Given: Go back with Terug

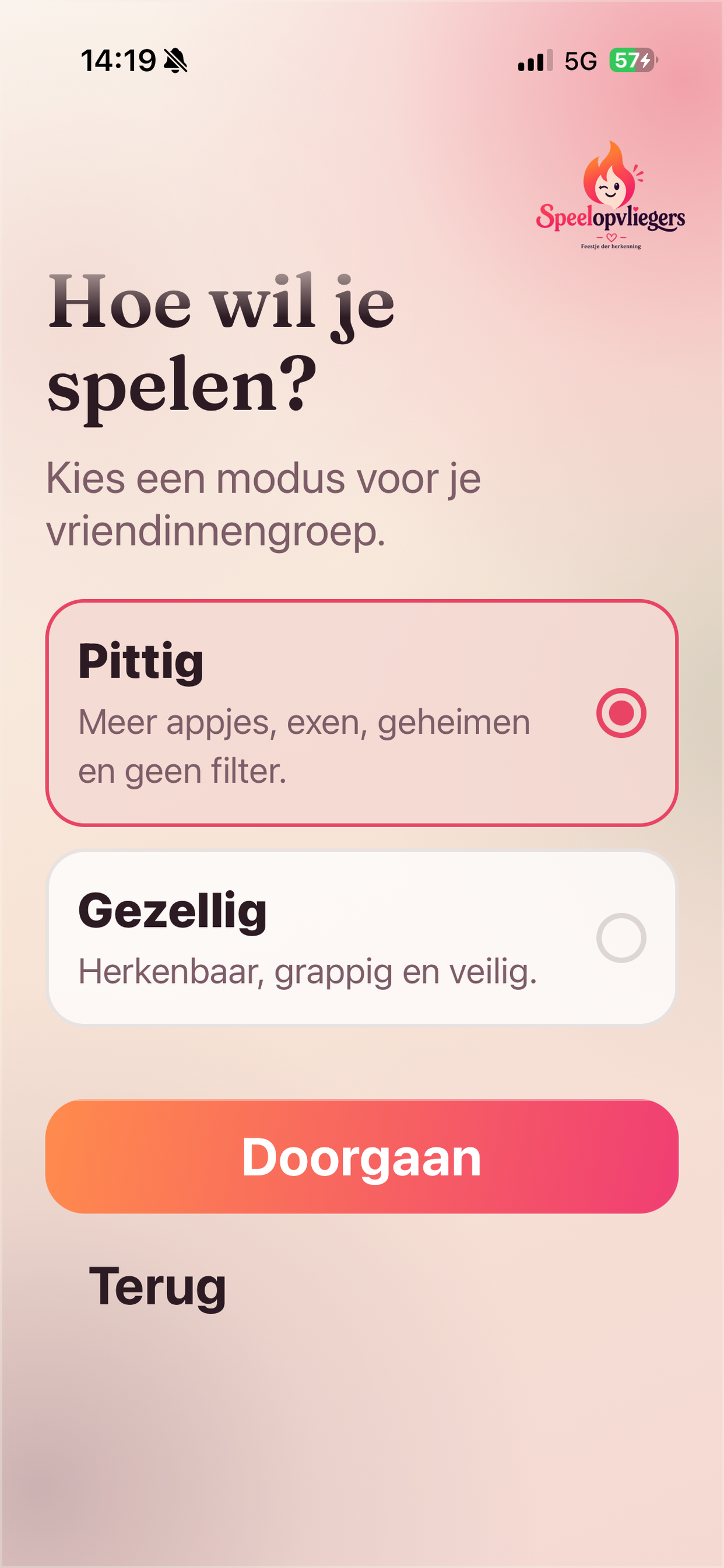Looking at the screenshot, I should point(157,1286).
